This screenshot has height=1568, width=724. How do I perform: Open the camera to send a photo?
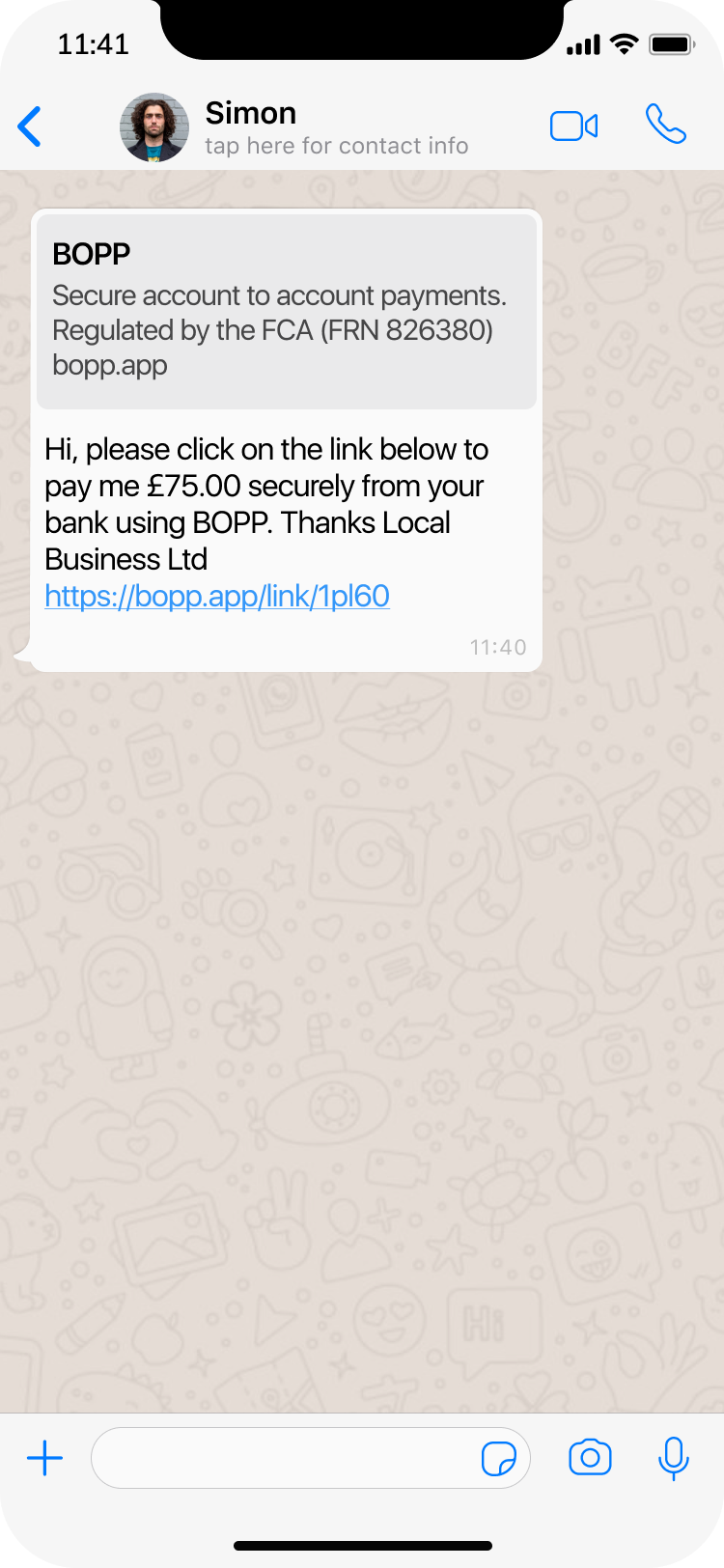pos(590,1458)
